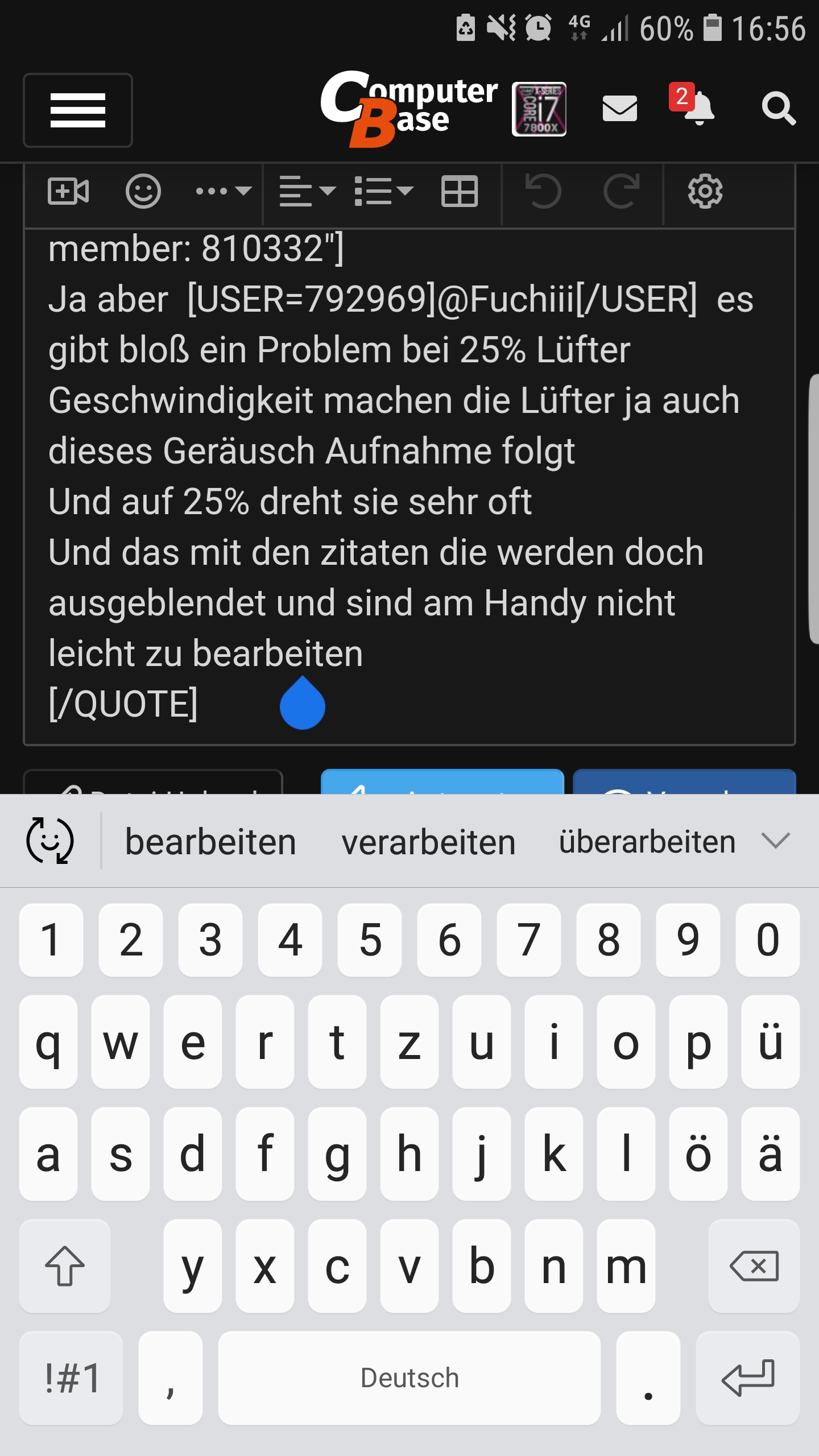Pick the suggestion "überarbeiten"
Viewport: 819px width, 1456px height.
pyautogui.click(x=647, y=842)
